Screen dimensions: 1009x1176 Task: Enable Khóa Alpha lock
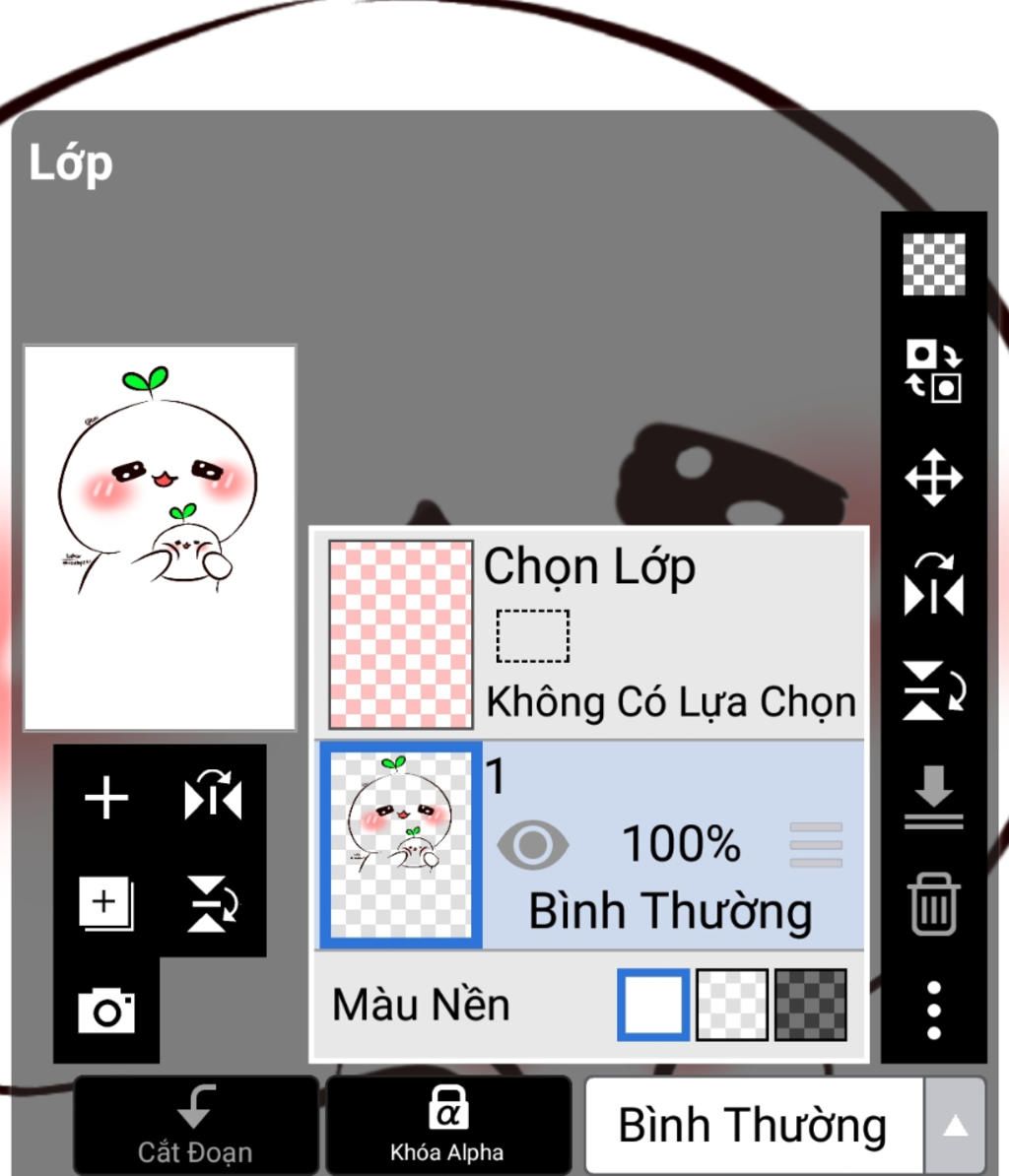447,1125
